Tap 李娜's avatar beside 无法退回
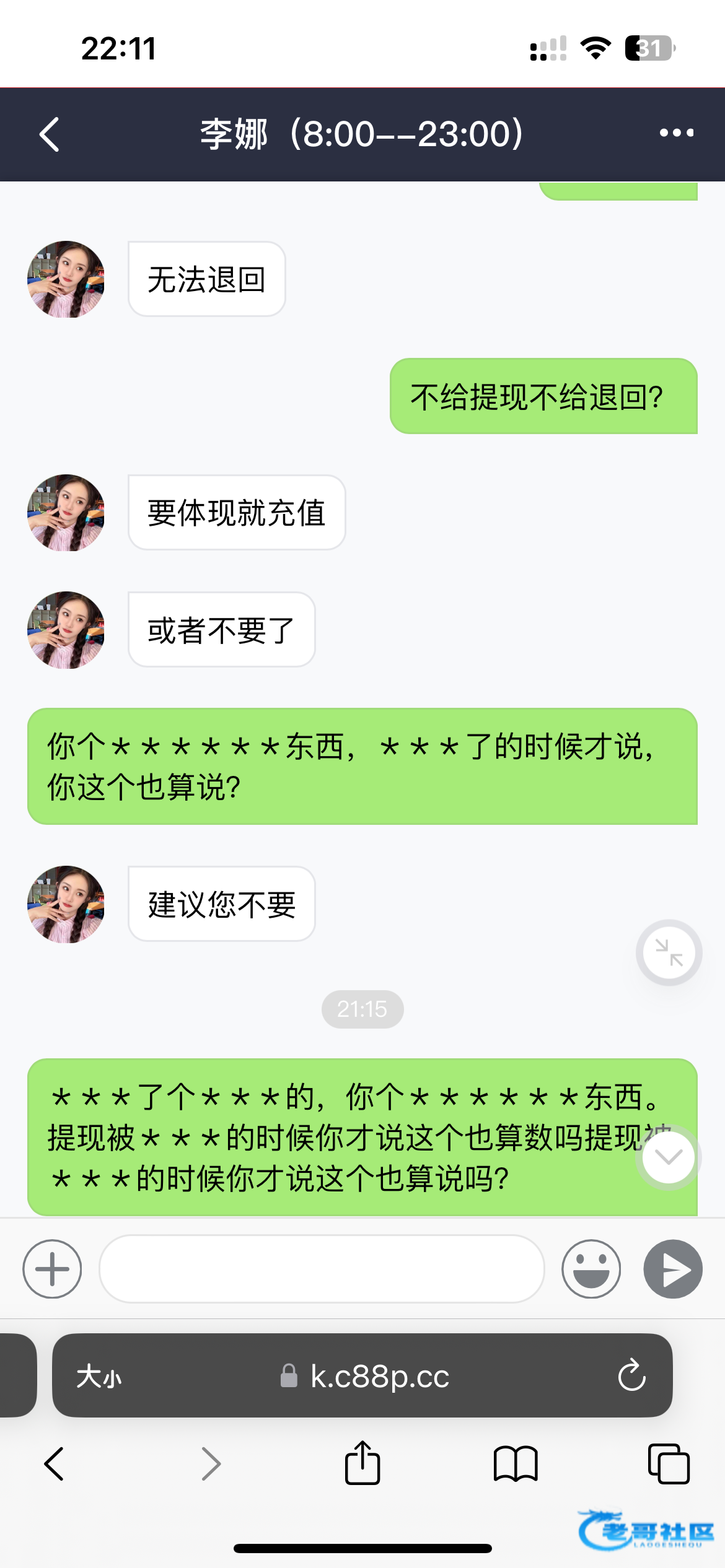 (66, 279)
